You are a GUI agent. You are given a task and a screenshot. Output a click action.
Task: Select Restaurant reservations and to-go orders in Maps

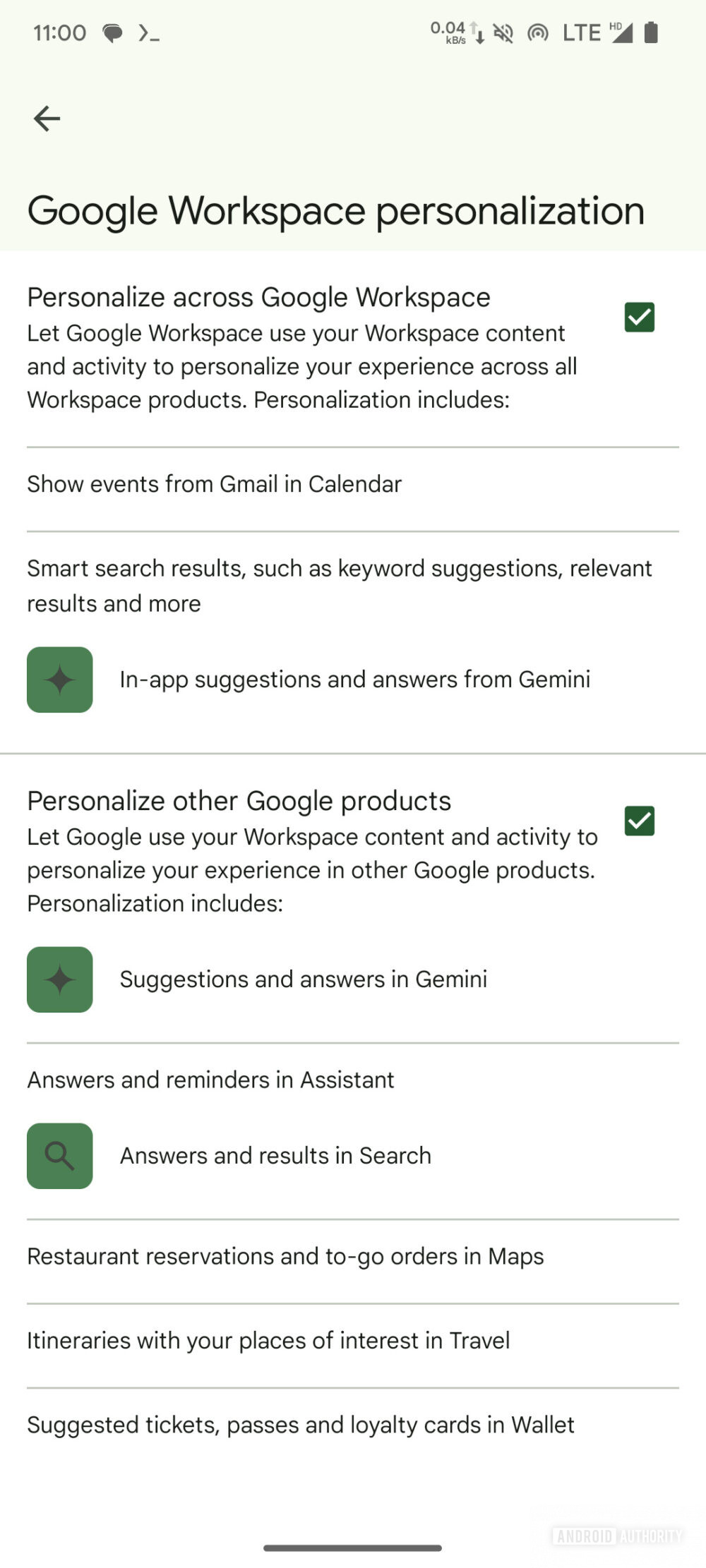tap(285, 1257)
